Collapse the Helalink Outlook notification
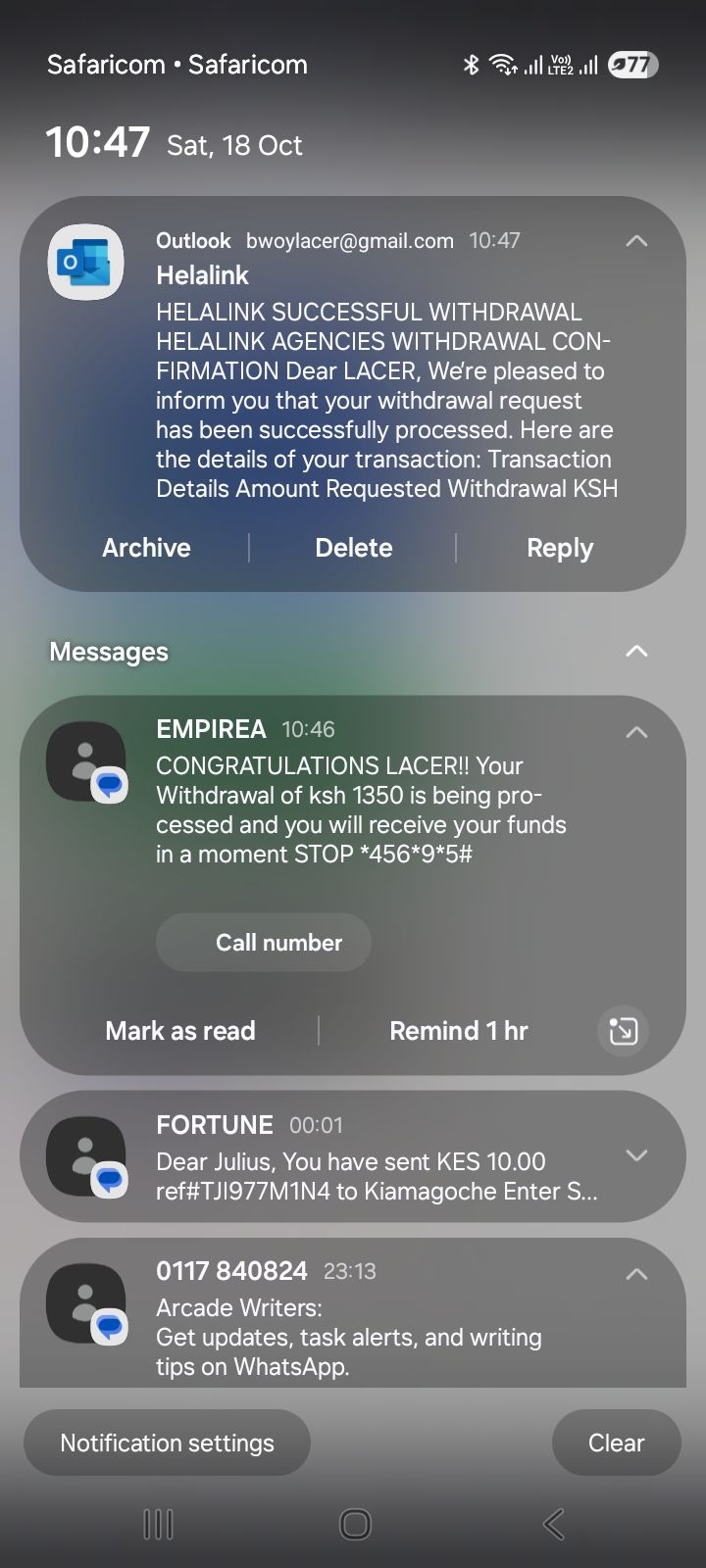Viewport: 706px width, 1568px height. point(635,240)
